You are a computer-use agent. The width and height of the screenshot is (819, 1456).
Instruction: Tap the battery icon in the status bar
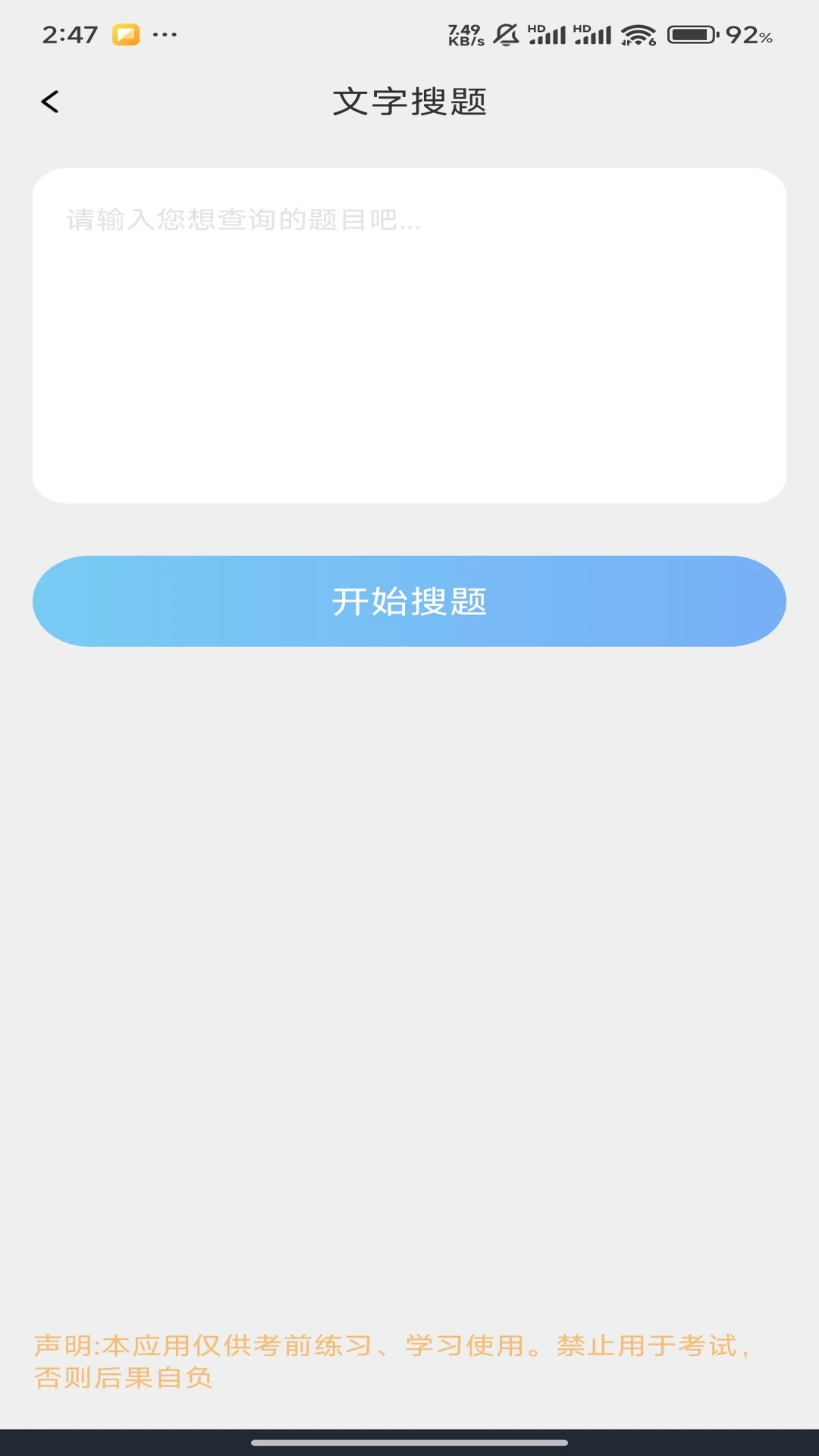[690, 34]
